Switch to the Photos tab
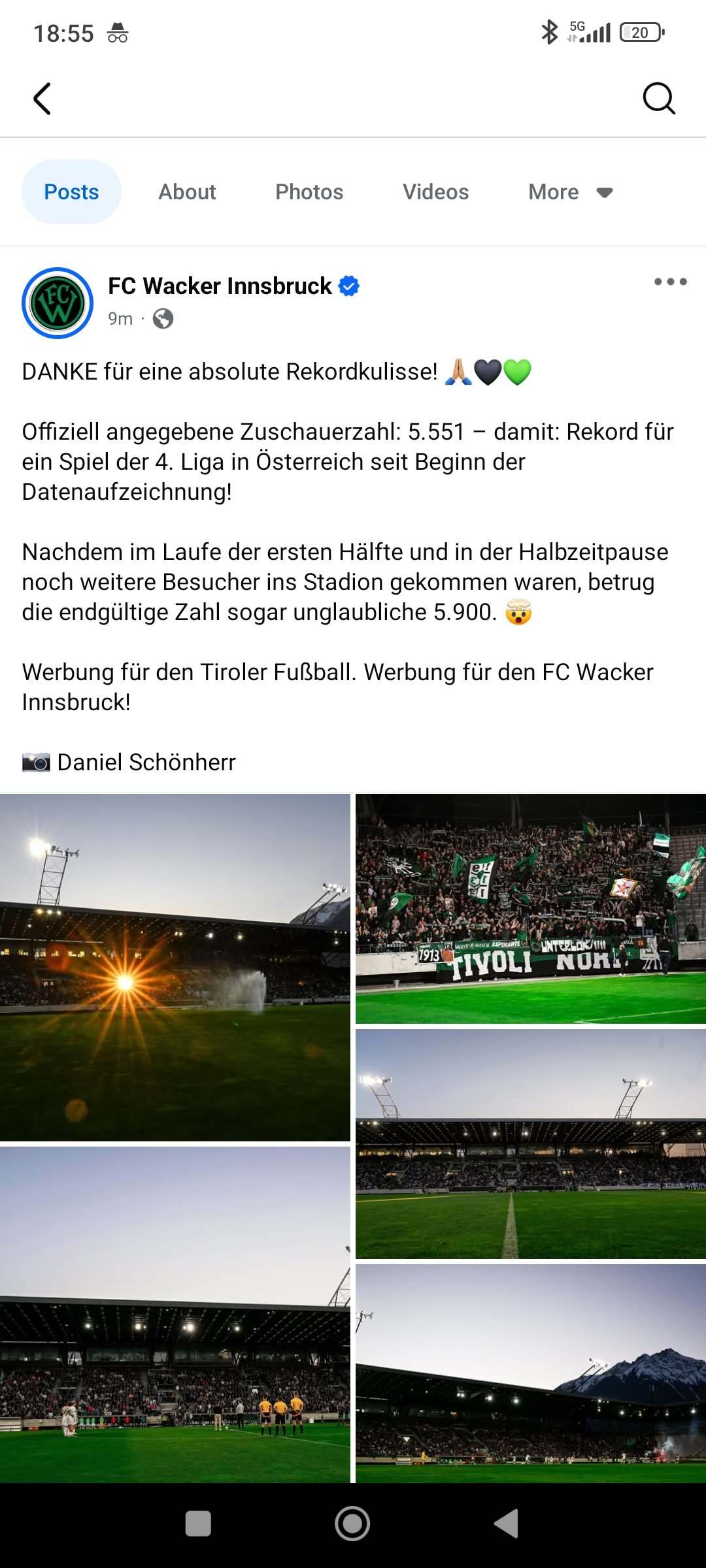The height and width of the screenshot is (1568, 706). click(309, 192)
